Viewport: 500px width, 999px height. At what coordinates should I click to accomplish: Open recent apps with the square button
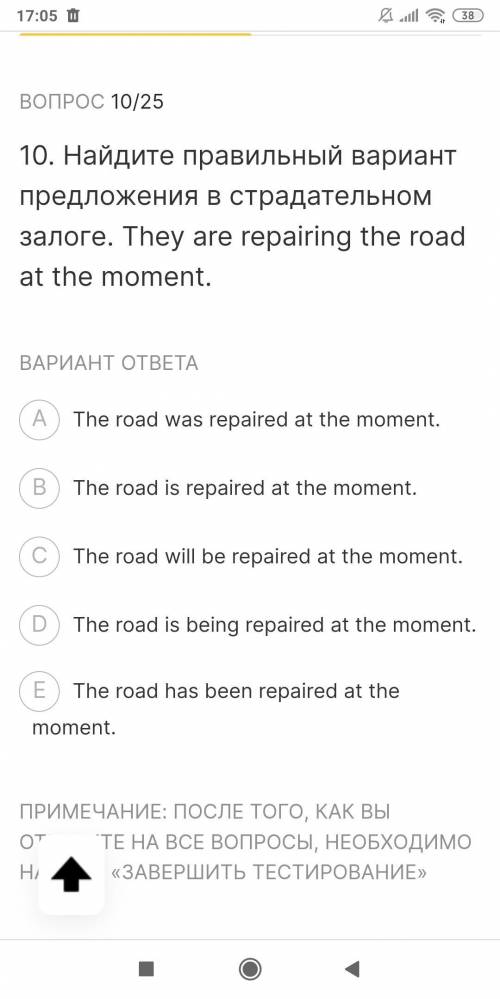[146, 969]
